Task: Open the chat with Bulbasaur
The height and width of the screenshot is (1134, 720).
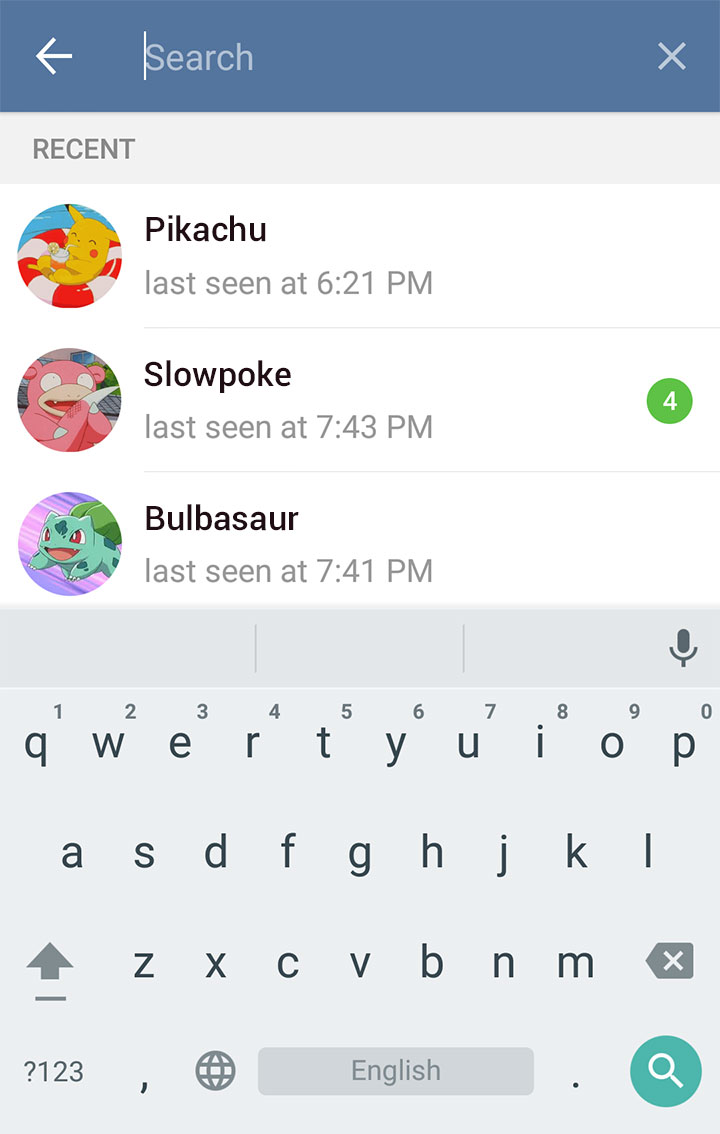Action: [360, 544]
